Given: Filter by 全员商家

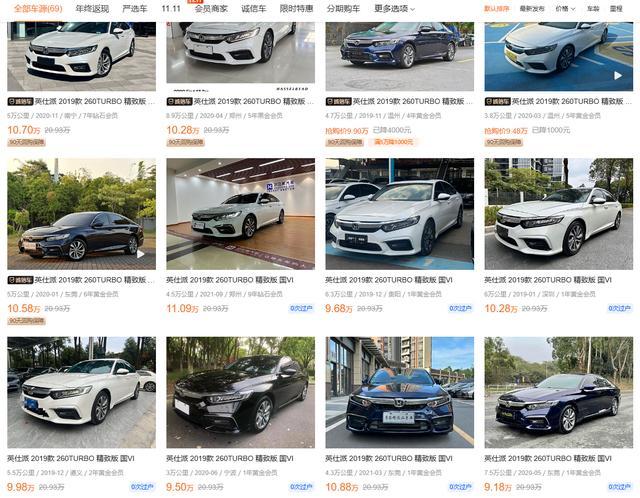Looking at the screenshot, I should pyautogui.click(x=210, y=8).
